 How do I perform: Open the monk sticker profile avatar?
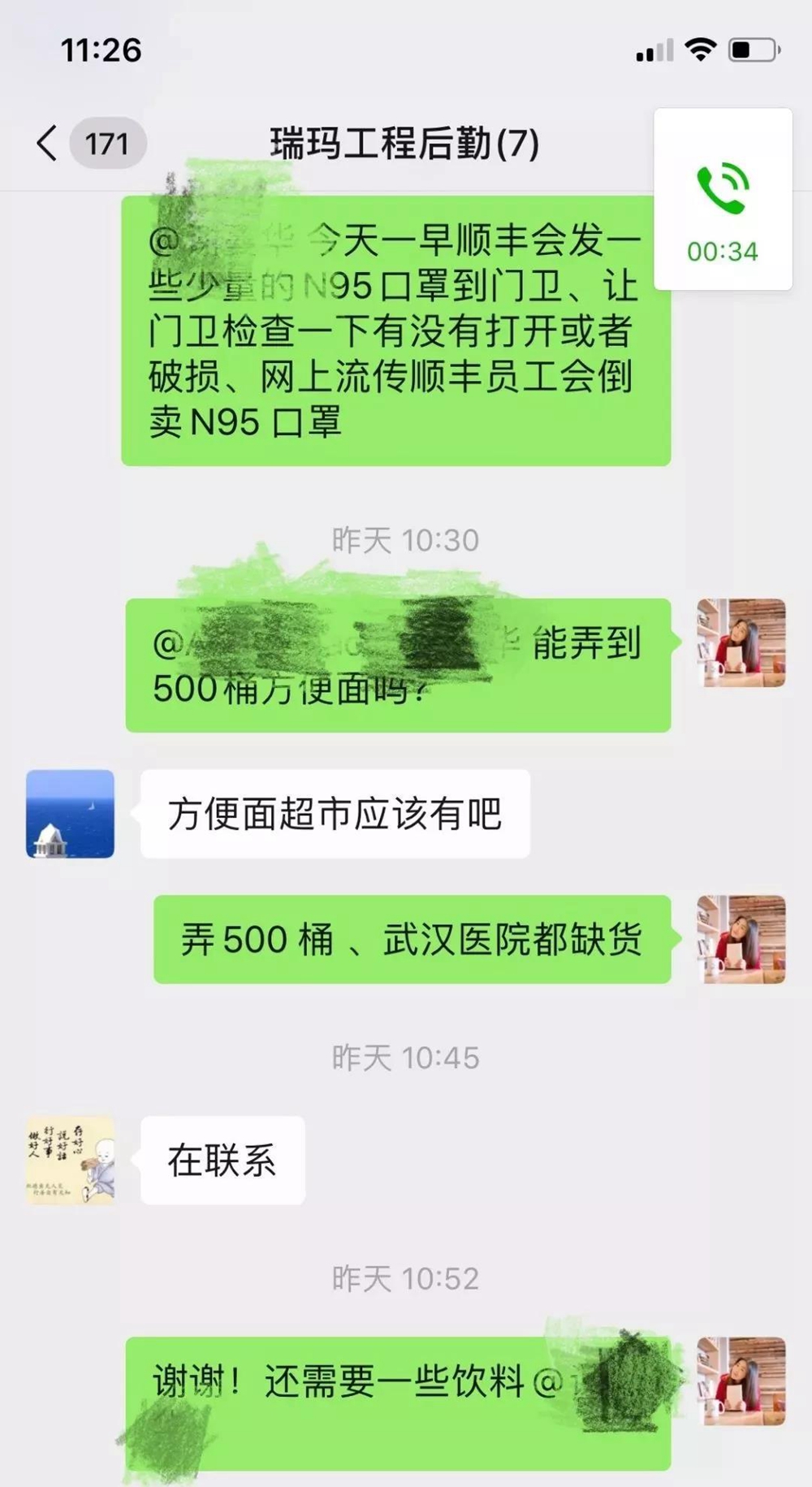[x=69, y=1161]
